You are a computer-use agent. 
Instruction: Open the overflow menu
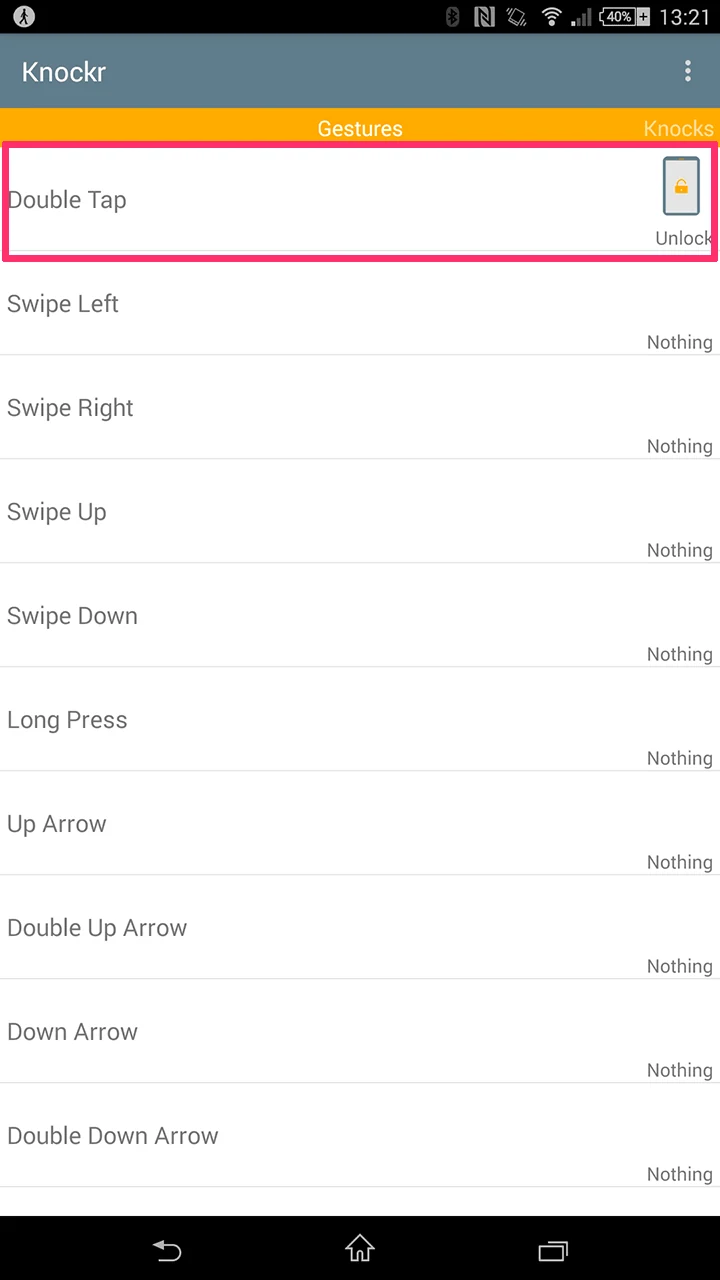[x=687, y=71]
